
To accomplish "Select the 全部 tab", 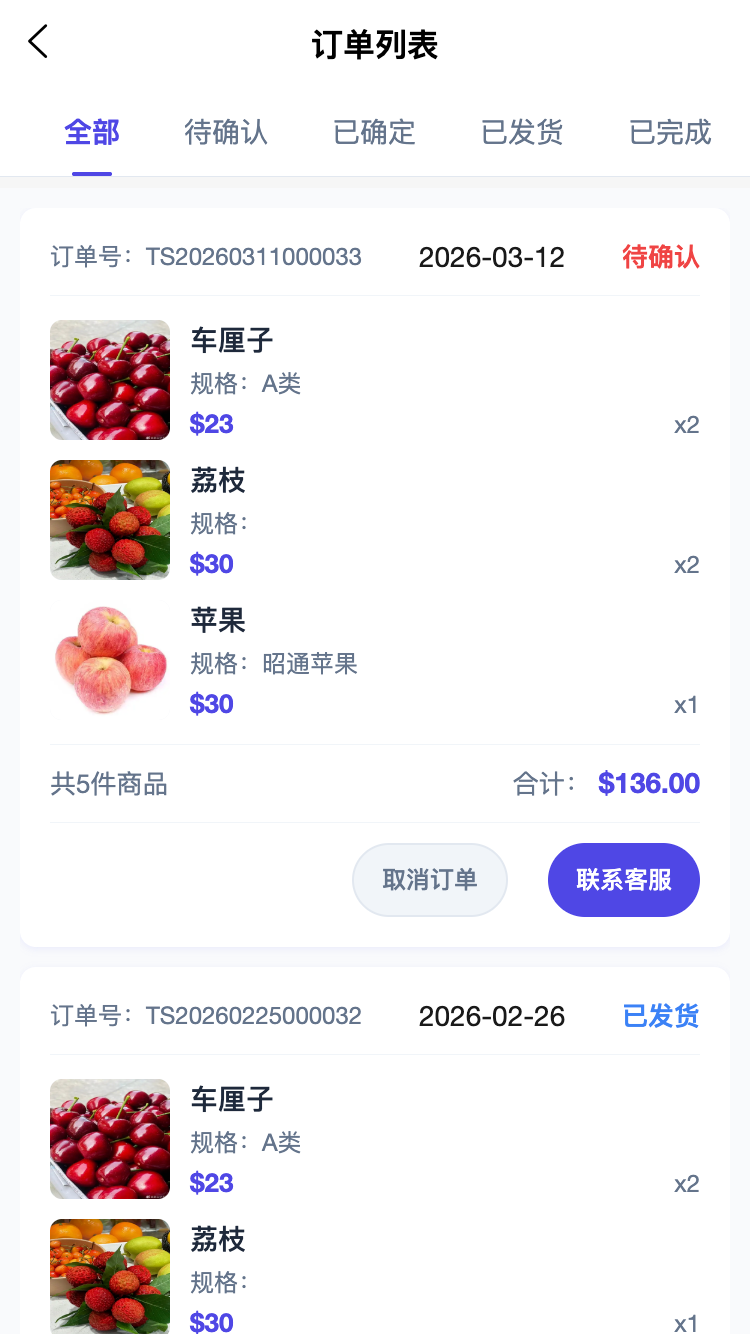I will pos(92,132).
